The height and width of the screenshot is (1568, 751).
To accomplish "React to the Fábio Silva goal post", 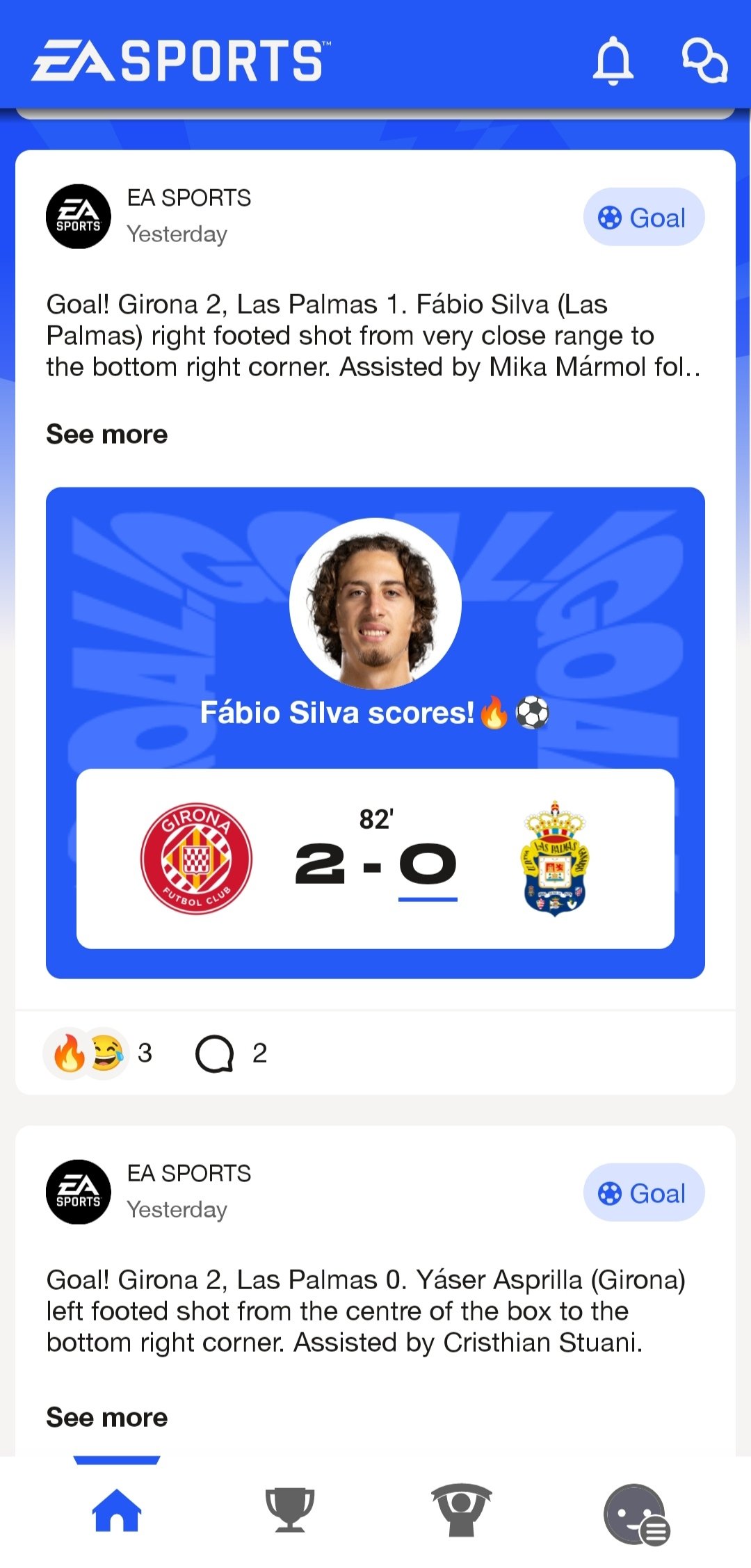I will pyautogui.click(x=88, y=1053).
